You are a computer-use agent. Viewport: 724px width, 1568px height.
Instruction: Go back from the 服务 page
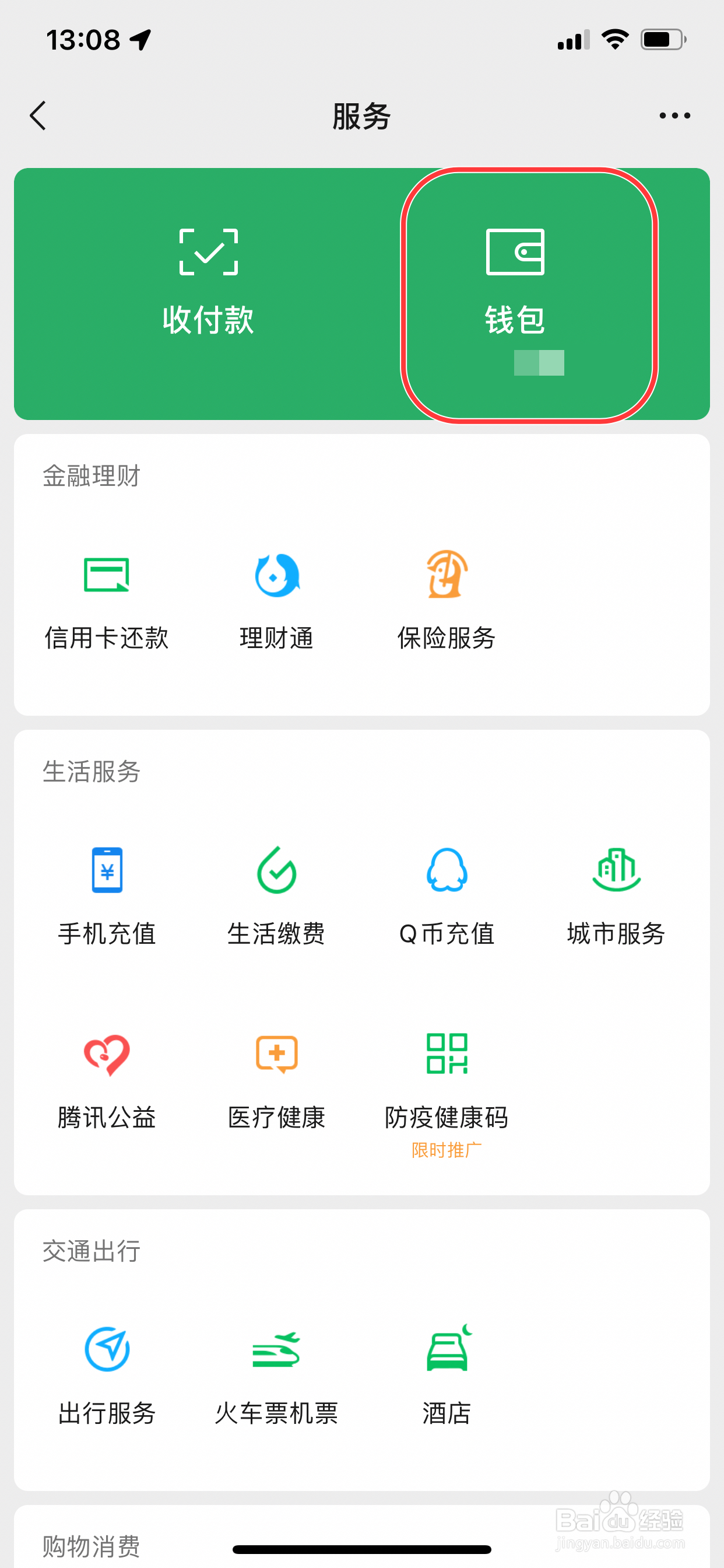(x=38, y=116)
